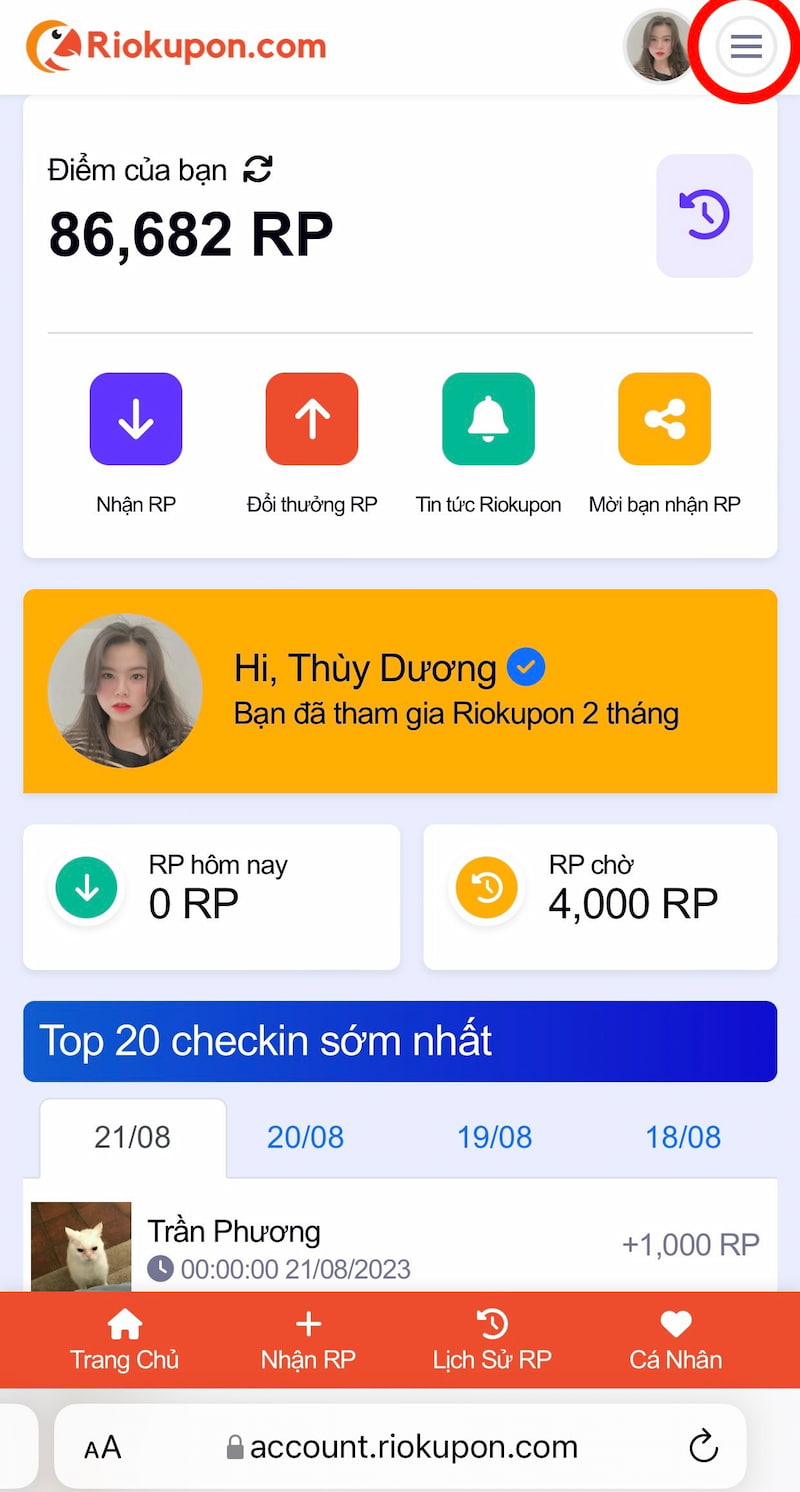
Task: Open the points history clock icon
Action: click(x=704, y=216)
